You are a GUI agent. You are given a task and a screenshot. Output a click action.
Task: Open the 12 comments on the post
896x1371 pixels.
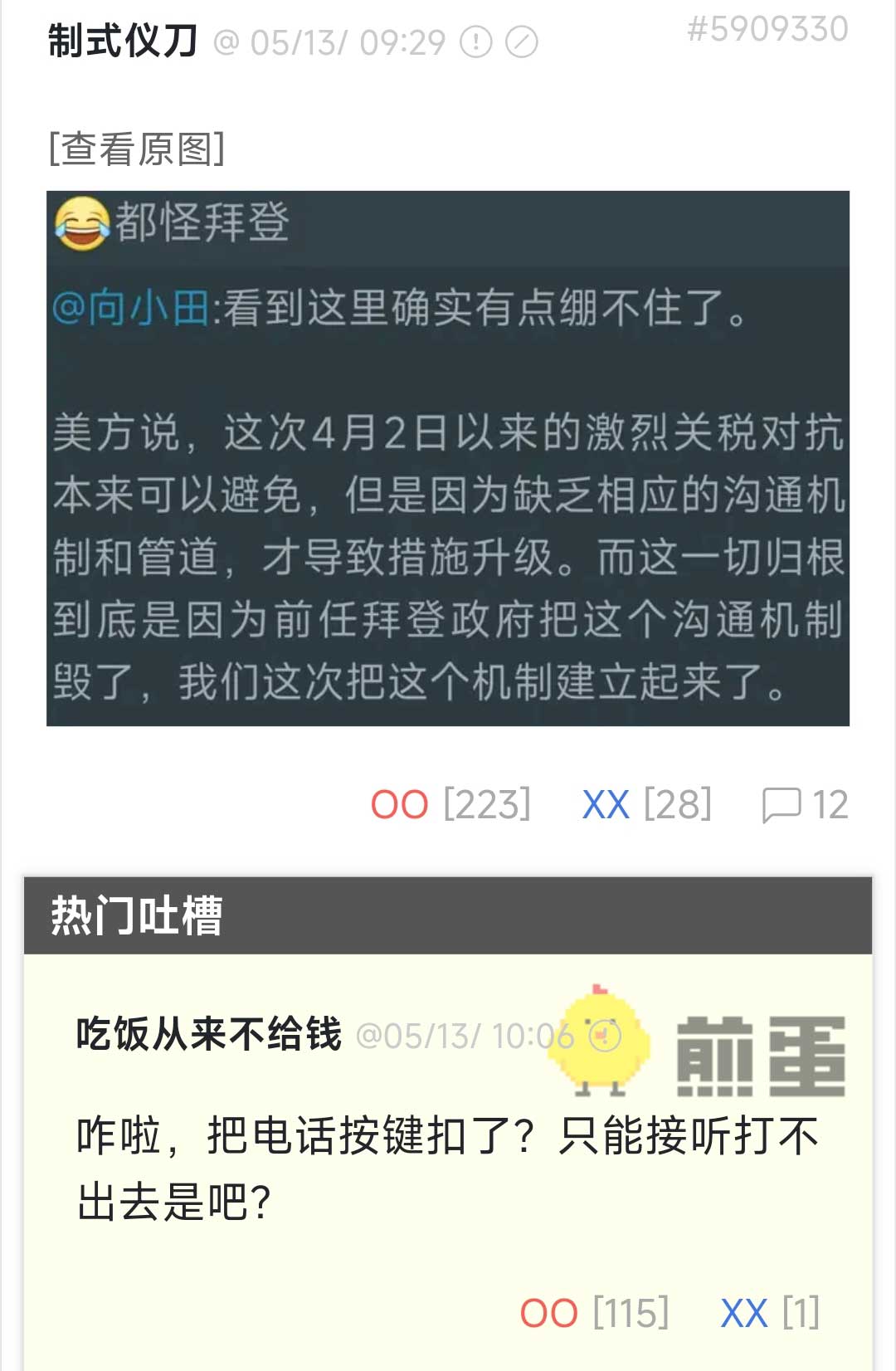804,805
